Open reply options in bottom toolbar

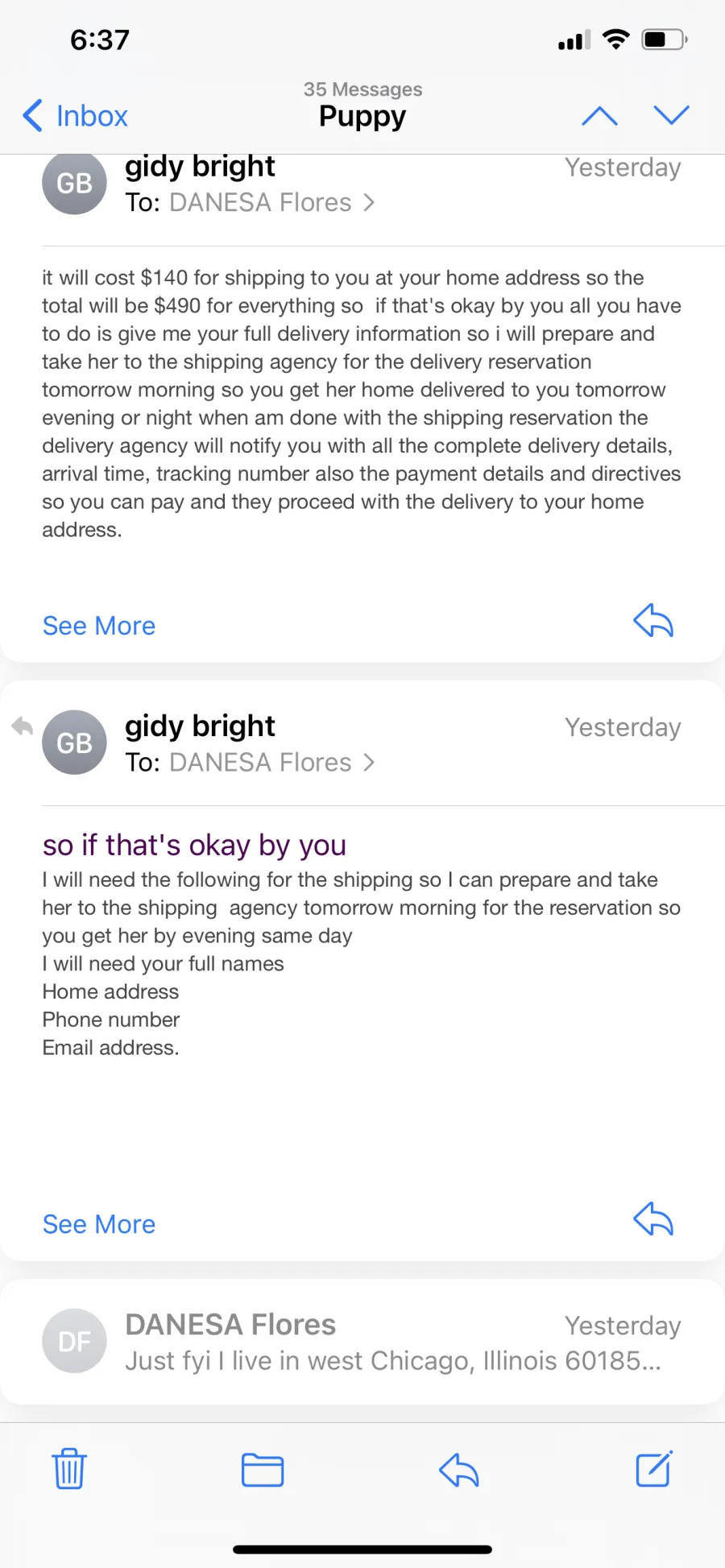[x=459, y=1470]
